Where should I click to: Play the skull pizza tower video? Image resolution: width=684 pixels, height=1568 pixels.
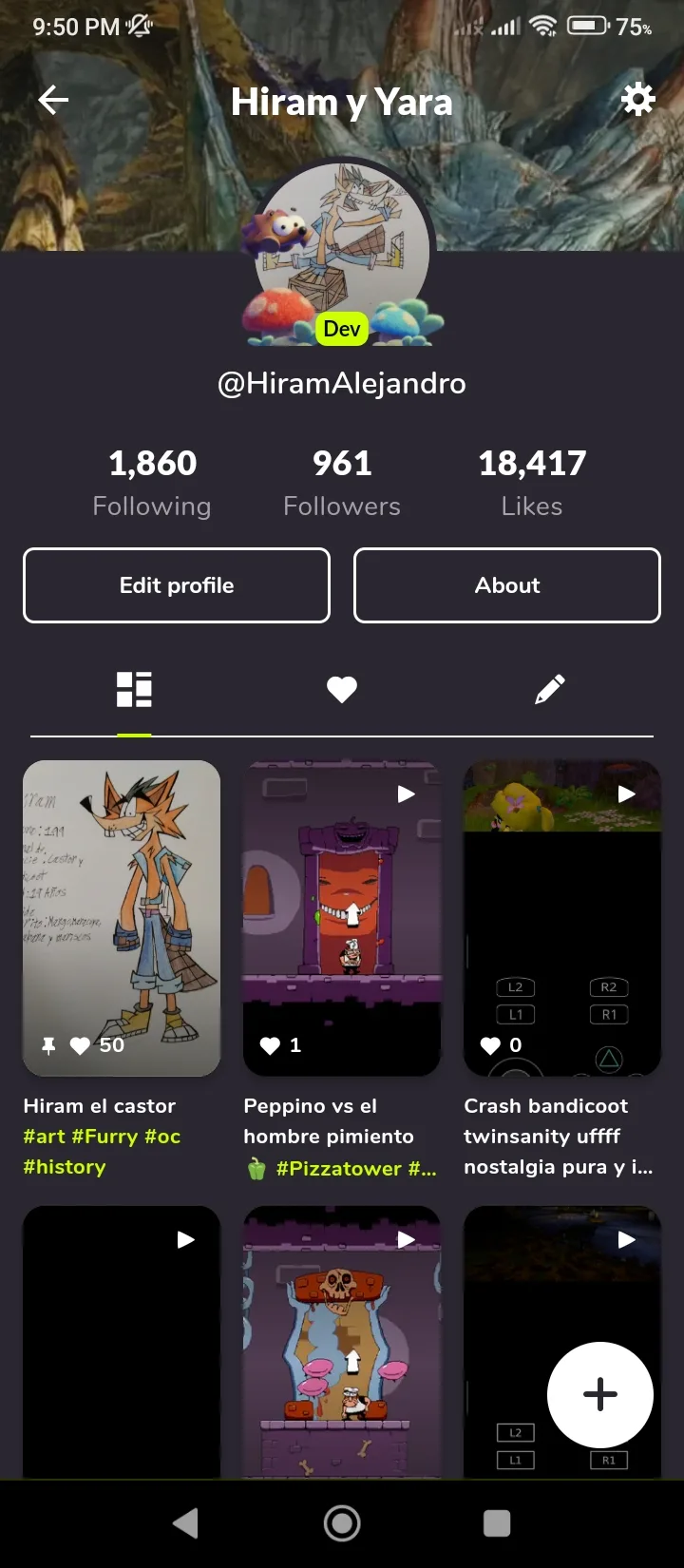tap(342, 1340)
